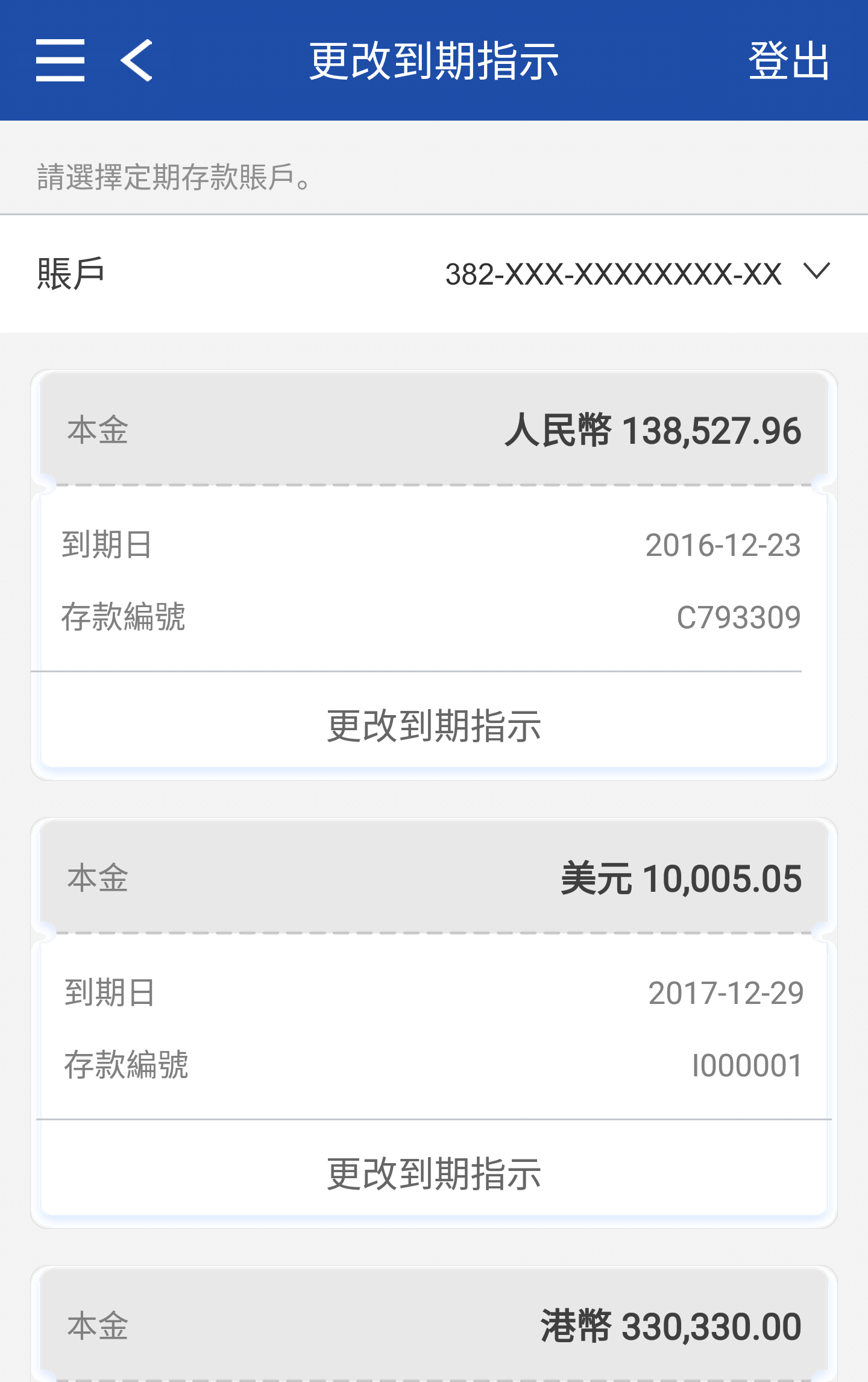Go back with the arrow icon

(137, 60)
